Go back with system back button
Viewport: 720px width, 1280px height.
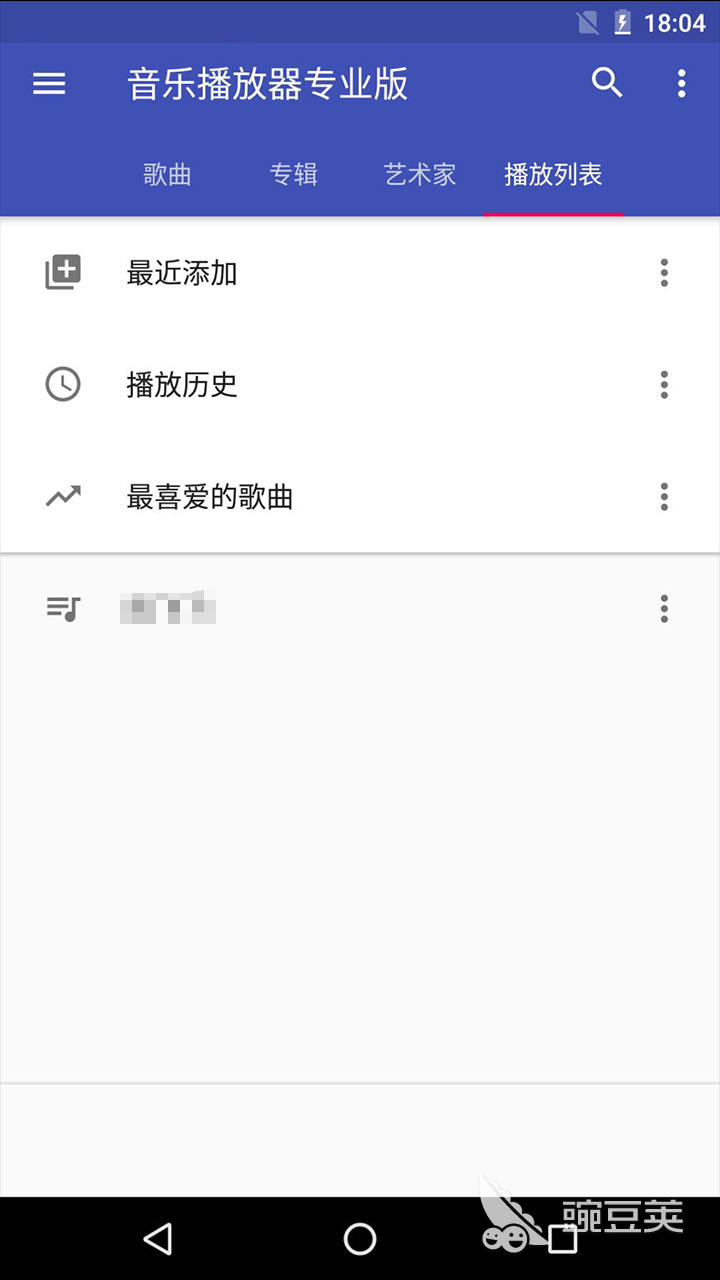click(x=158, y=1239)
